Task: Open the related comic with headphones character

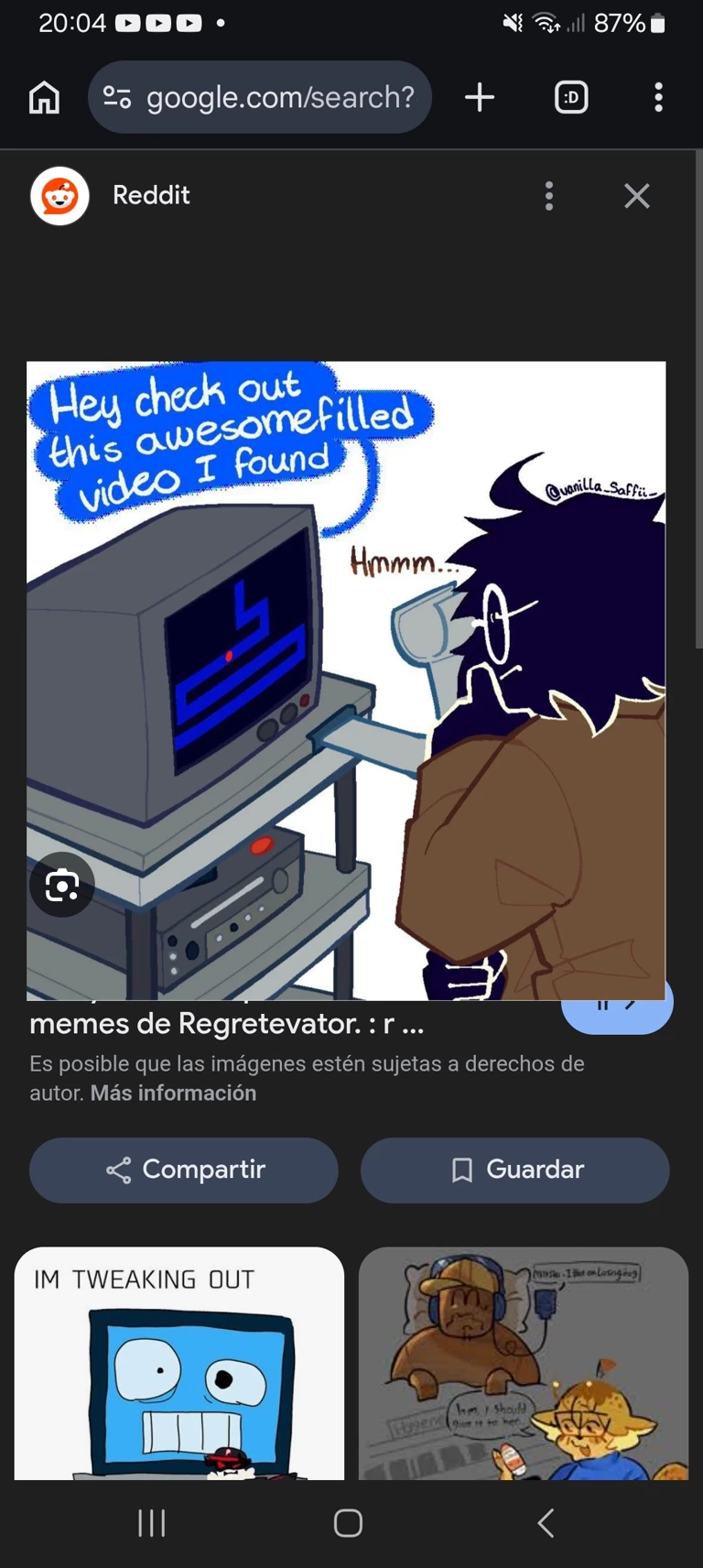Action: tap(523, 1363)
